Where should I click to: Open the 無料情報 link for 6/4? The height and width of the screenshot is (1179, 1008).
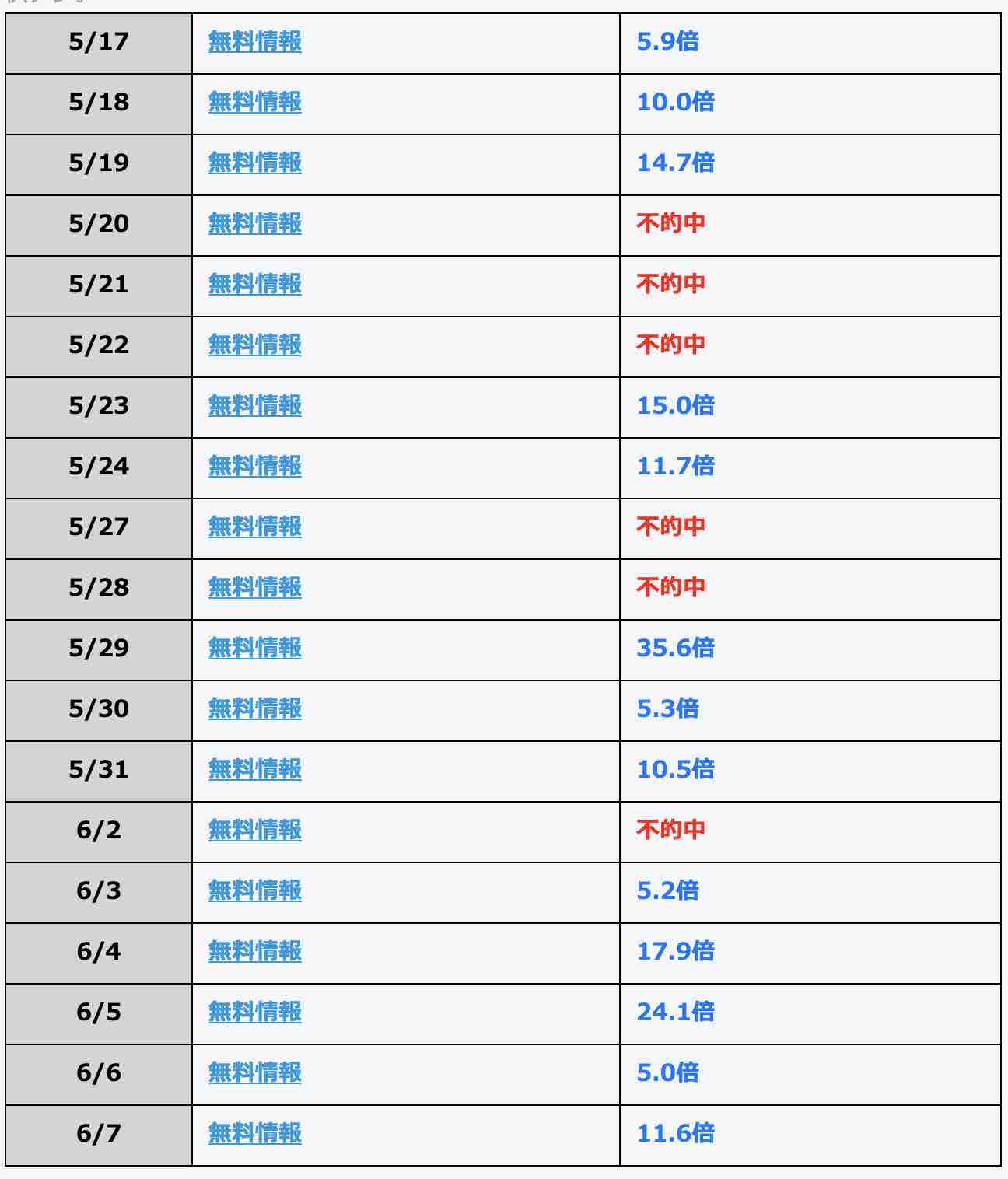tap(255, 951)
